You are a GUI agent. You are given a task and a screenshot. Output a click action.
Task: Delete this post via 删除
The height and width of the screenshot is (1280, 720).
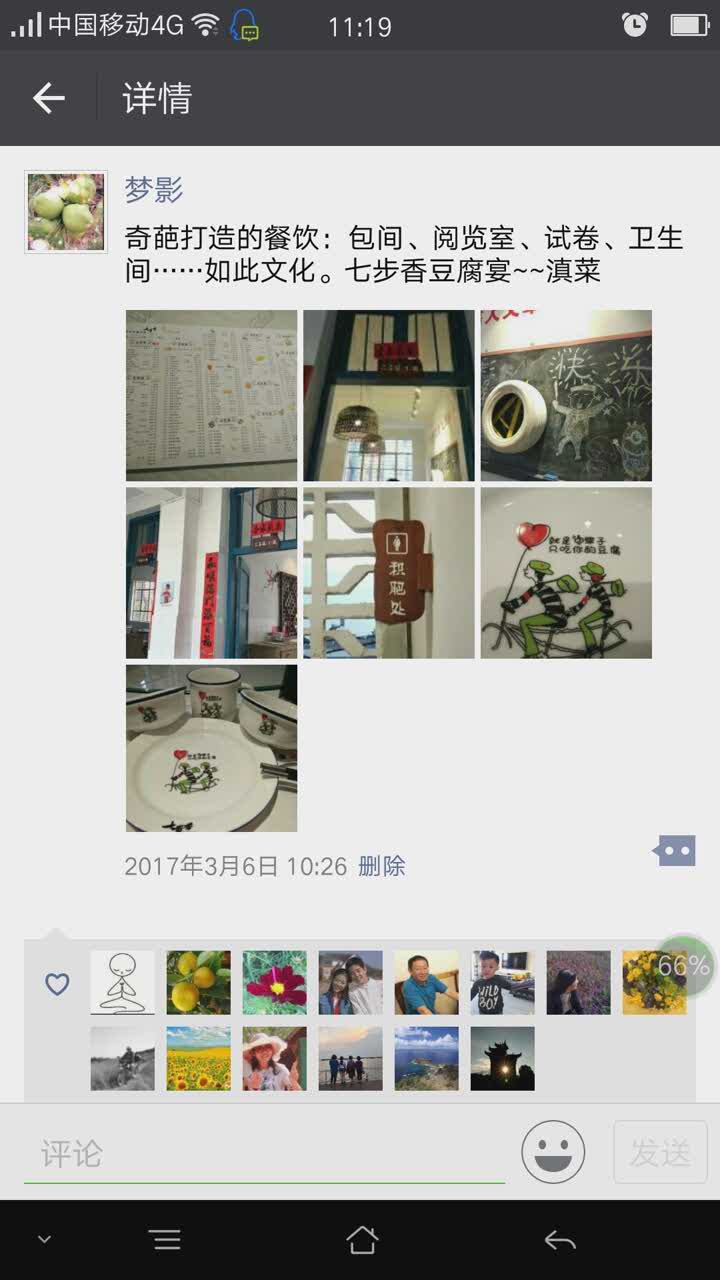click(381, 866)
